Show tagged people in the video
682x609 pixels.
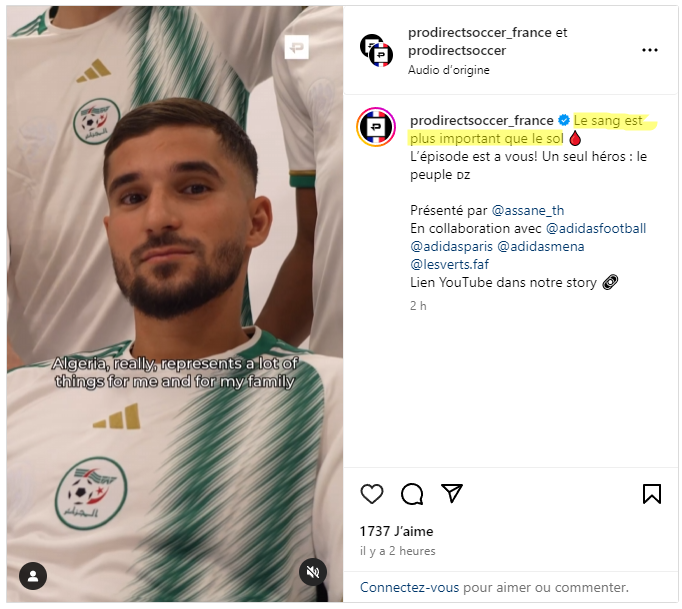33,575
